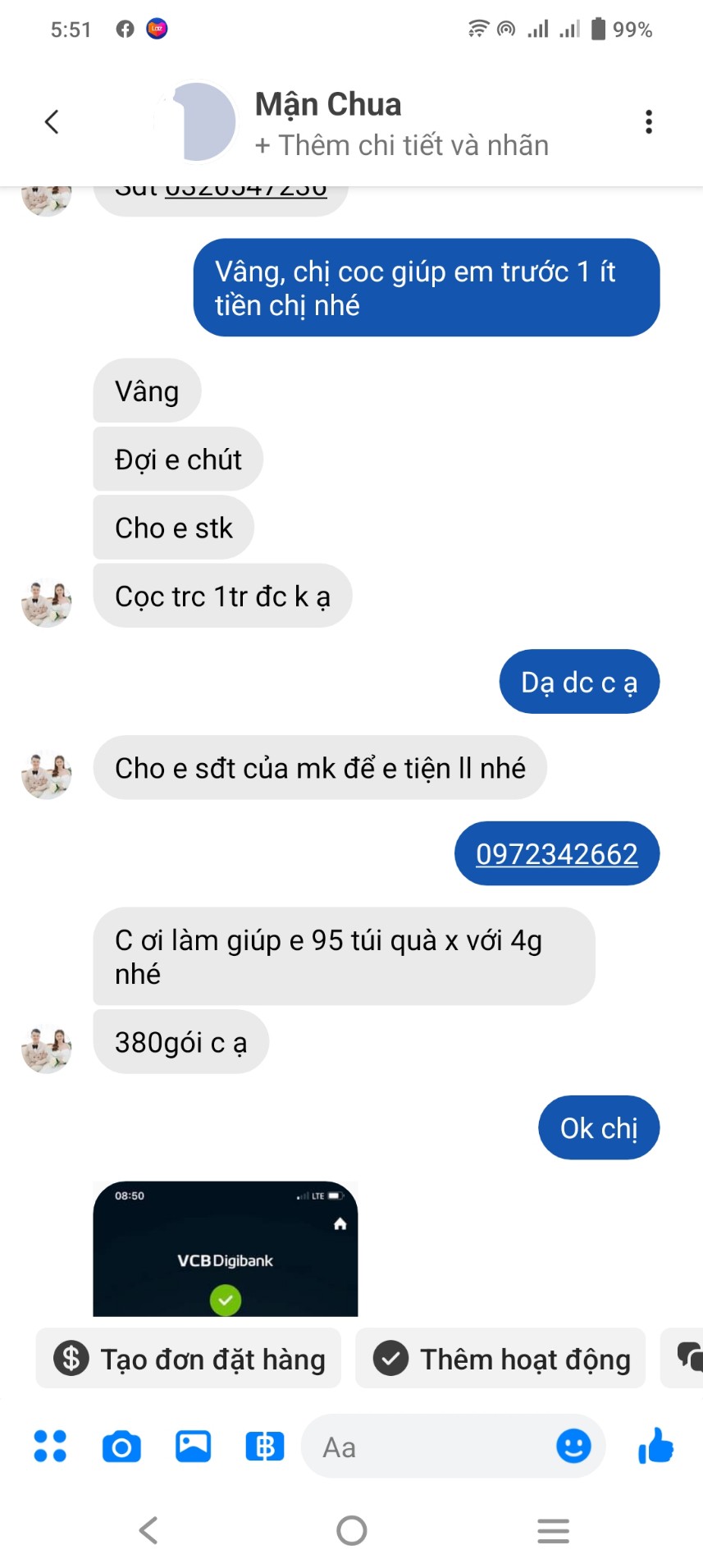The image size is (703, 1568).
Task: Launch the camera to take photo
Action: pos(121,1446)
